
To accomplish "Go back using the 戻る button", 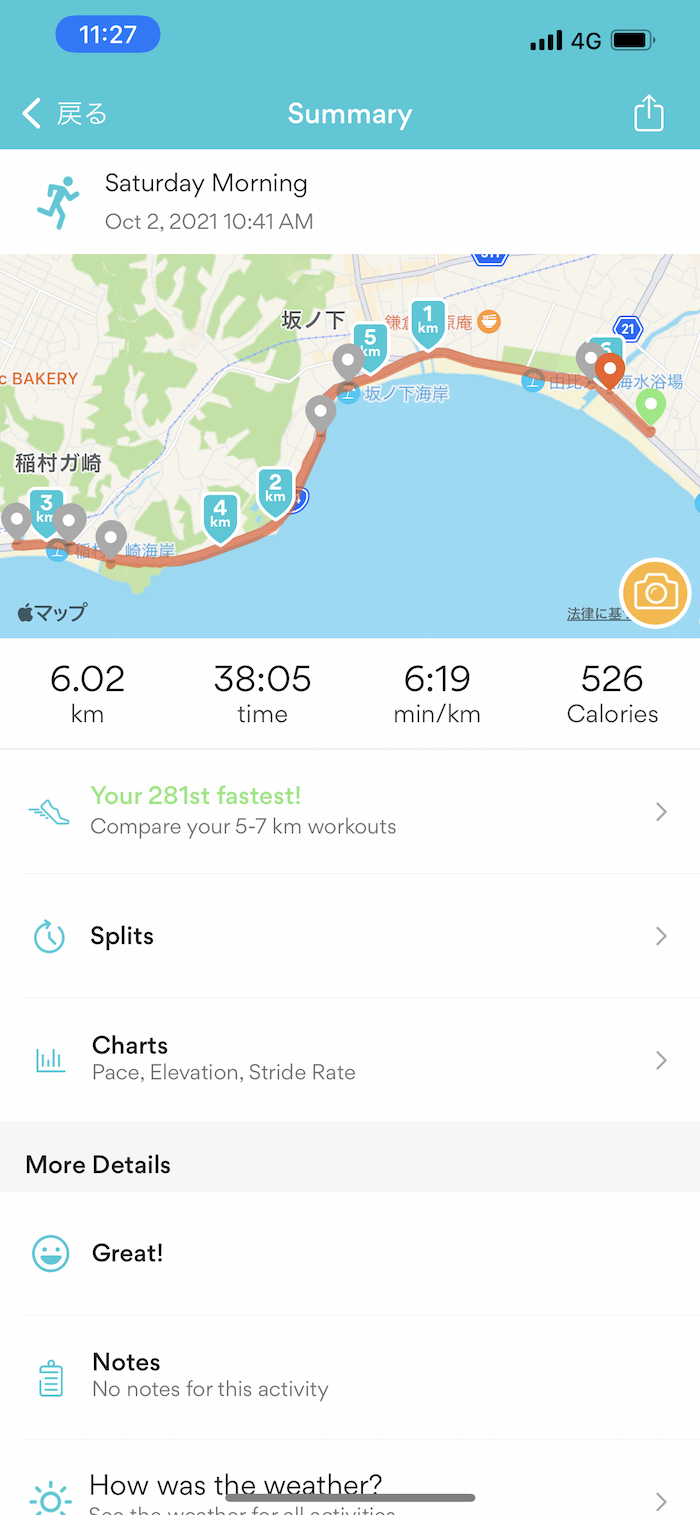I will click(x=66, y=114).
